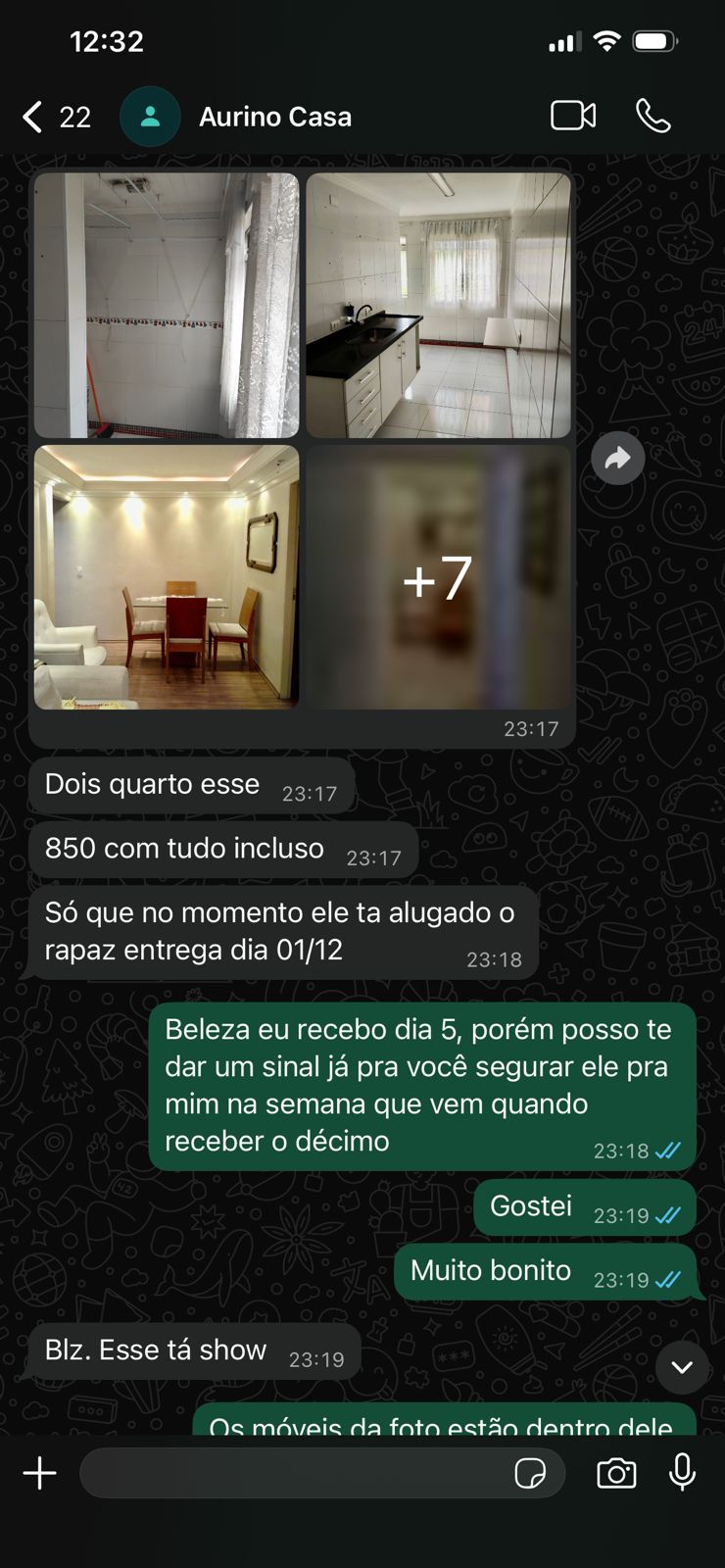Record a voice message with the microphone

click(683, 1473)
